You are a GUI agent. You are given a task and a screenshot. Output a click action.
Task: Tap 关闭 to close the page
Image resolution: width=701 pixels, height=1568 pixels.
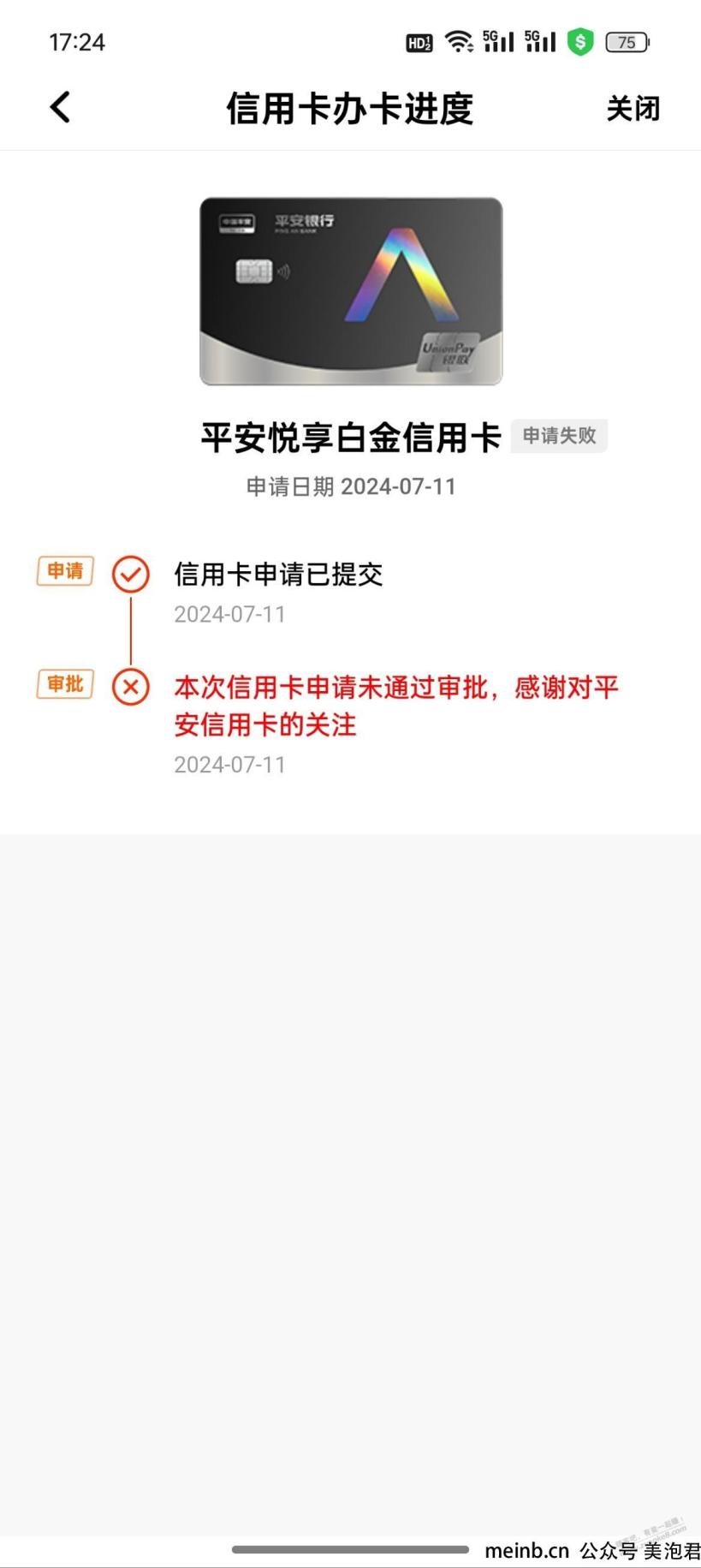pyautogui.click(x=633, y=109)
